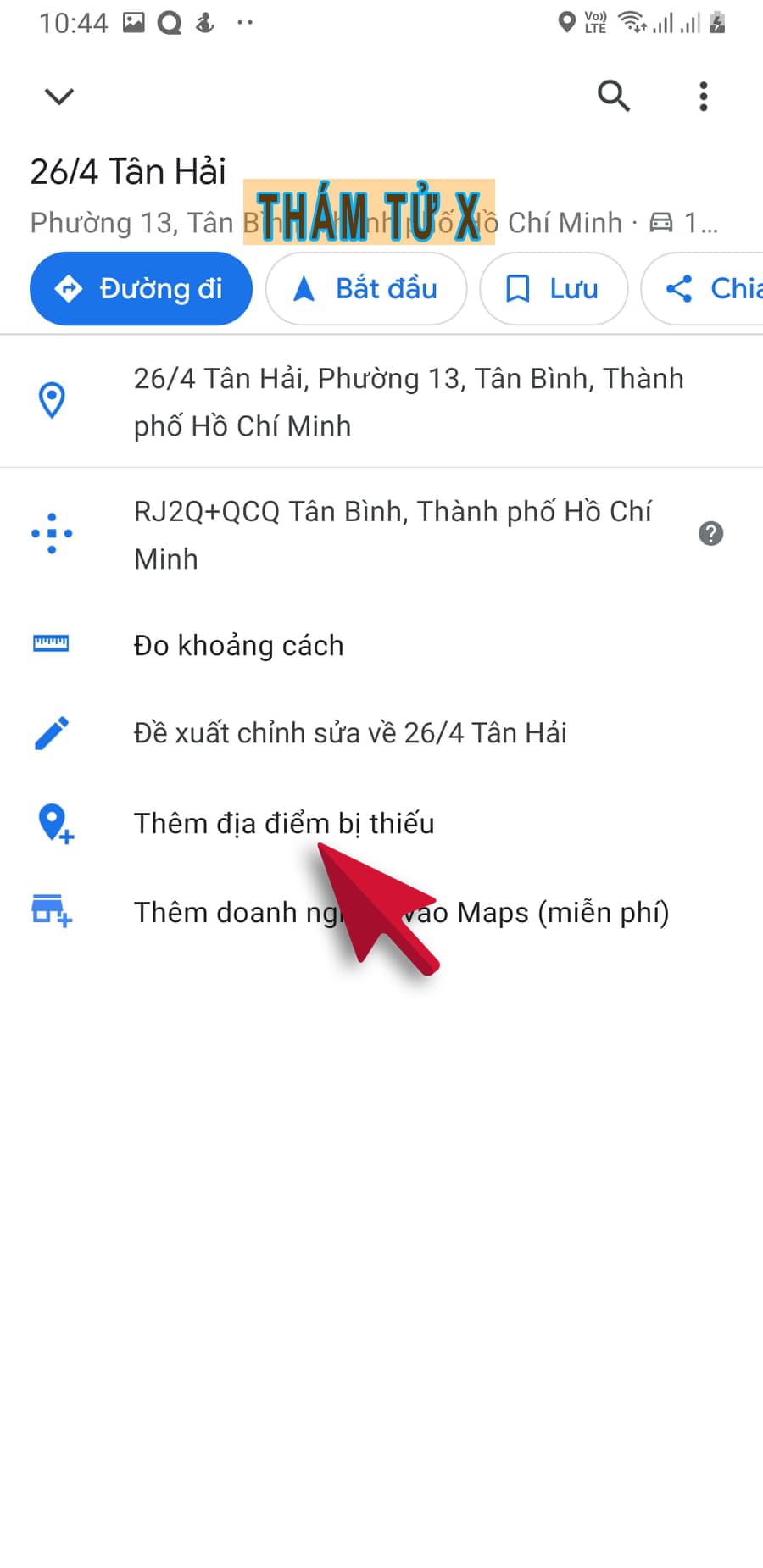Open the three-dot overflow menu
This screenshot has width=763, height=1568.
703,97
